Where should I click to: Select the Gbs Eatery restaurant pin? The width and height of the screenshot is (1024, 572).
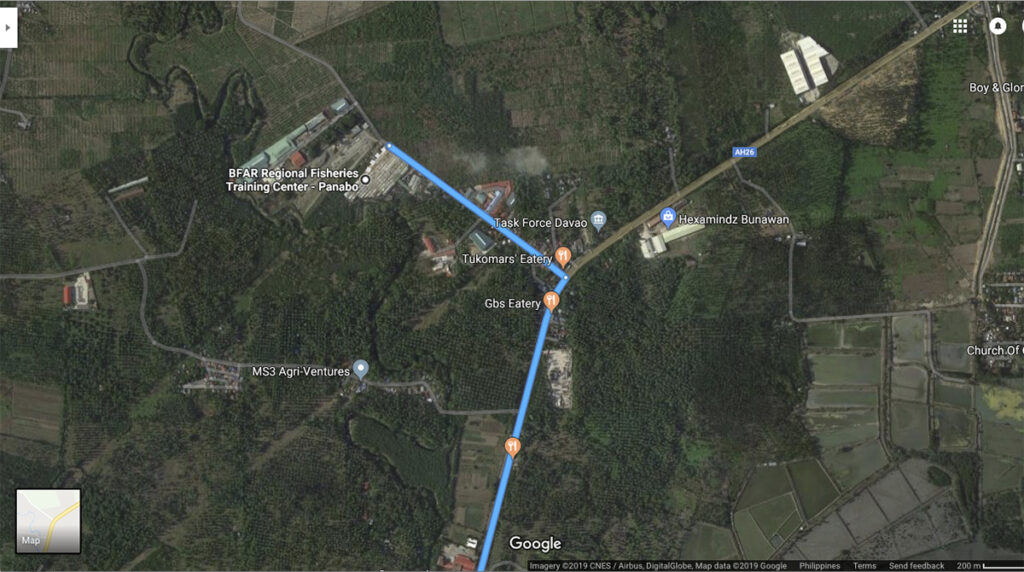(550, 300)
